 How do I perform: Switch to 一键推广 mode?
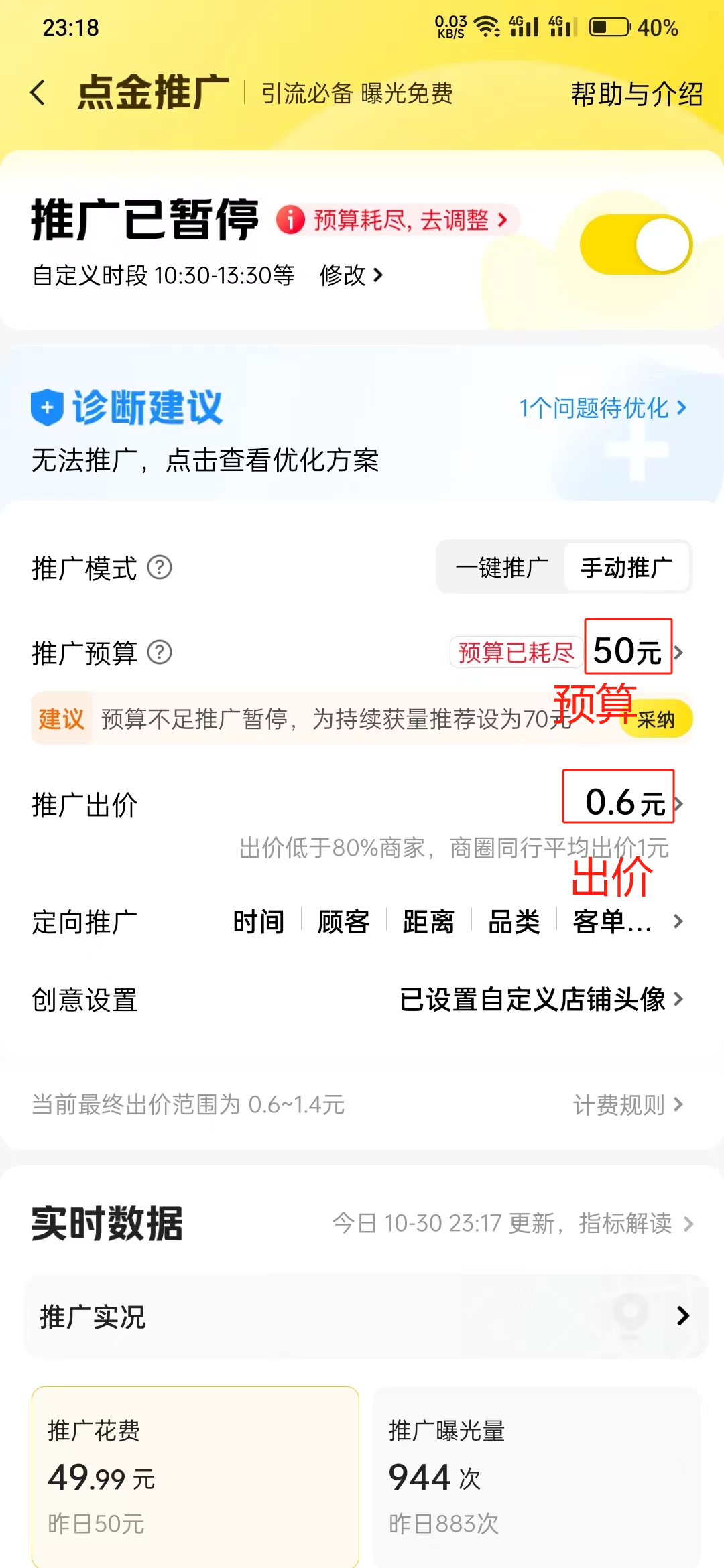501,568
